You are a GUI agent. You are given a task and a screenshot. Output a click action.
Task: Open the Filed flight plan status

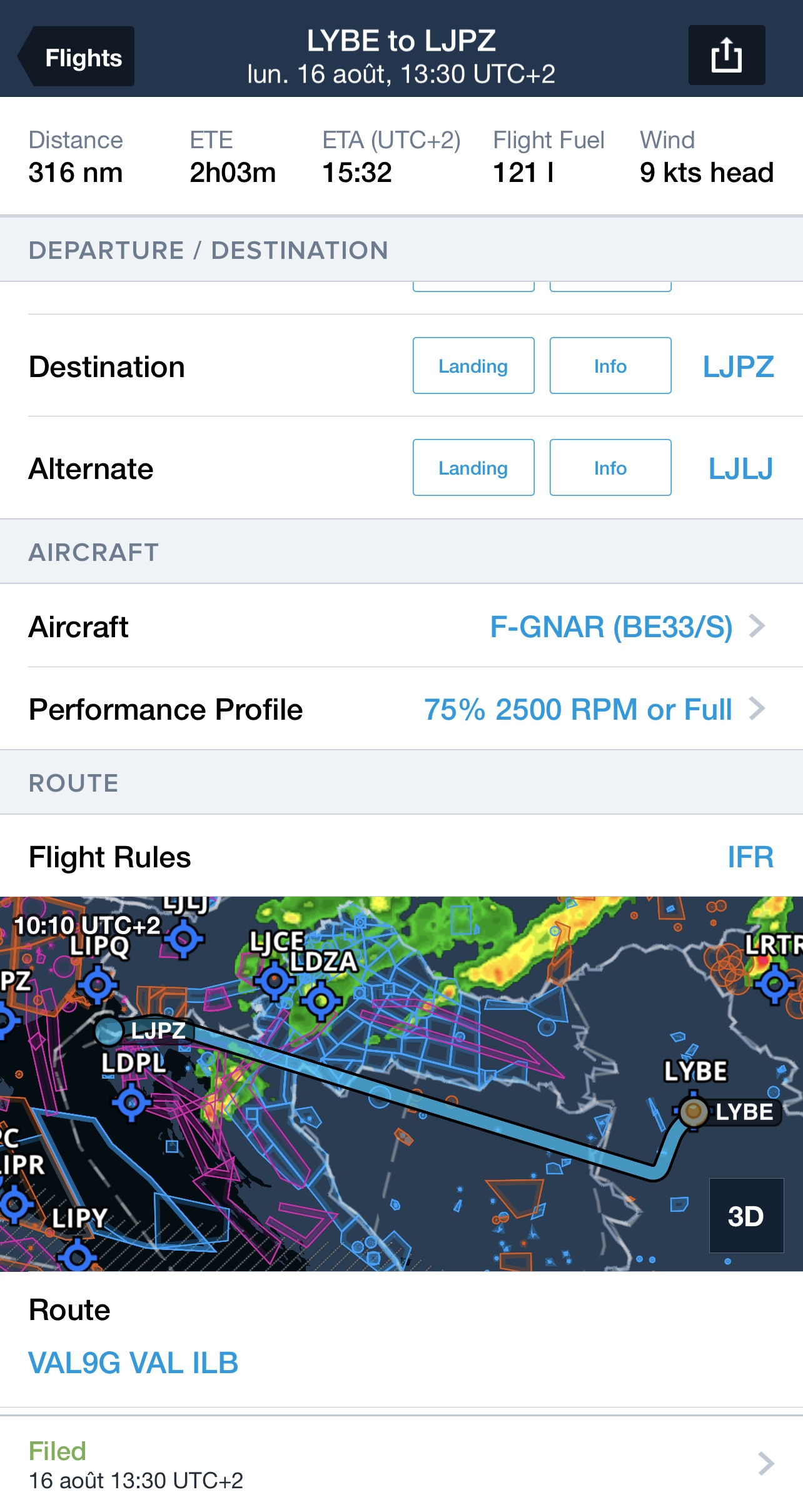[400, 1464]
